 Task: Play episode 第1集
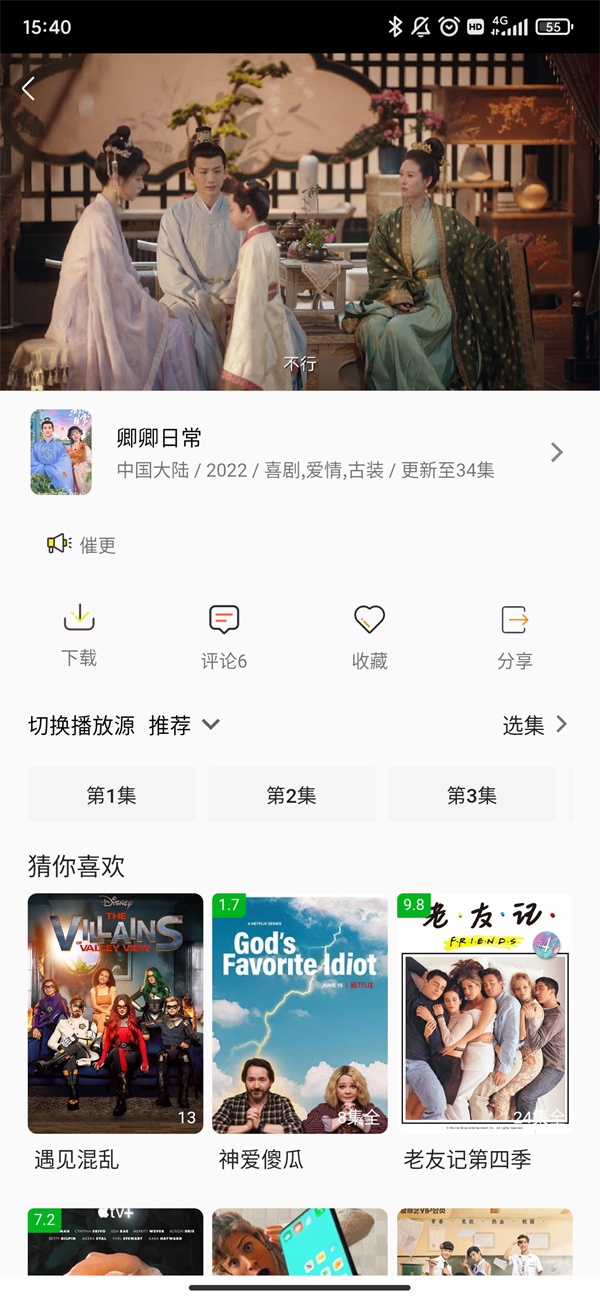(111, 795)
